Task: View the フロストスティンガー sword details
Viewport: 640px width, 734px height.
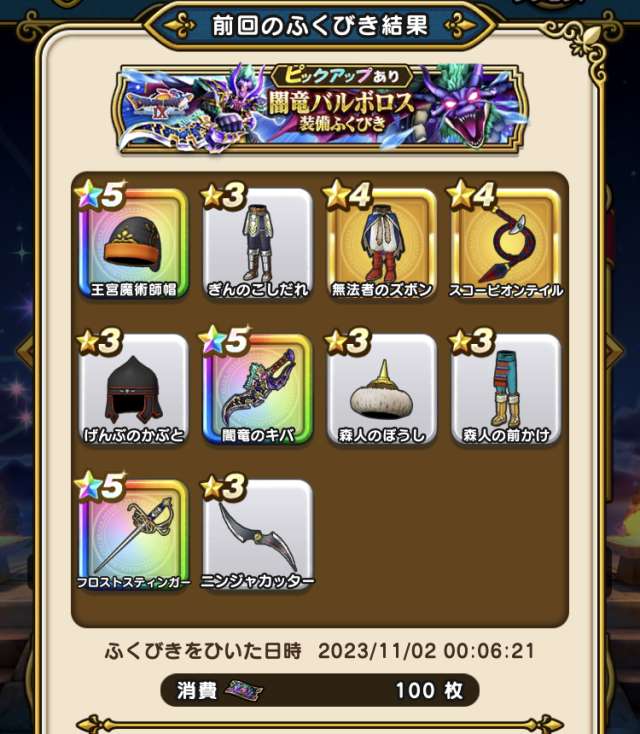Action: coord(133,535)
